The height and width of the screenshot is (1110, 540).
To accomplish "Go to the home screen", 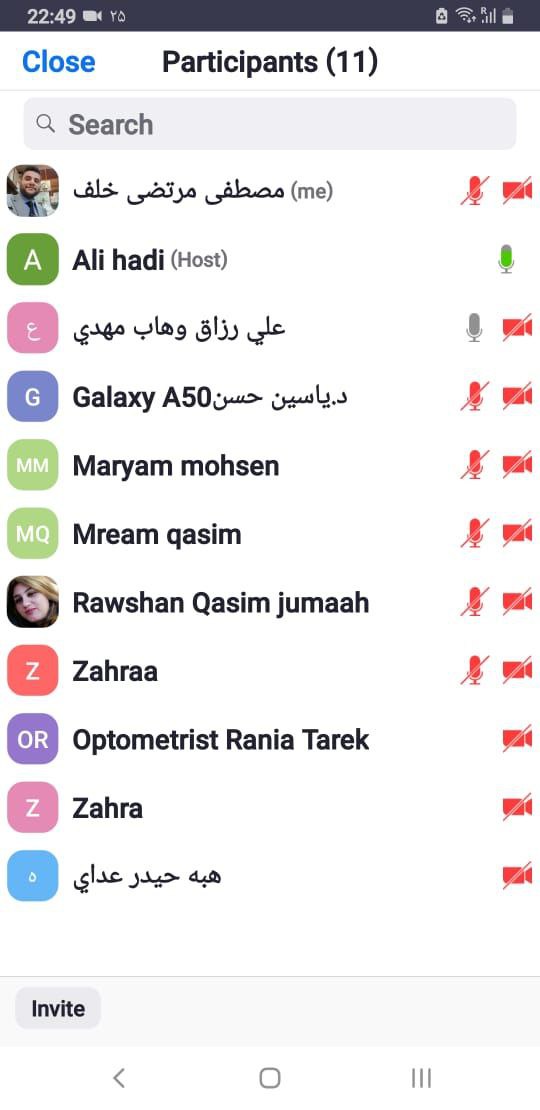I will (270, 1078).
